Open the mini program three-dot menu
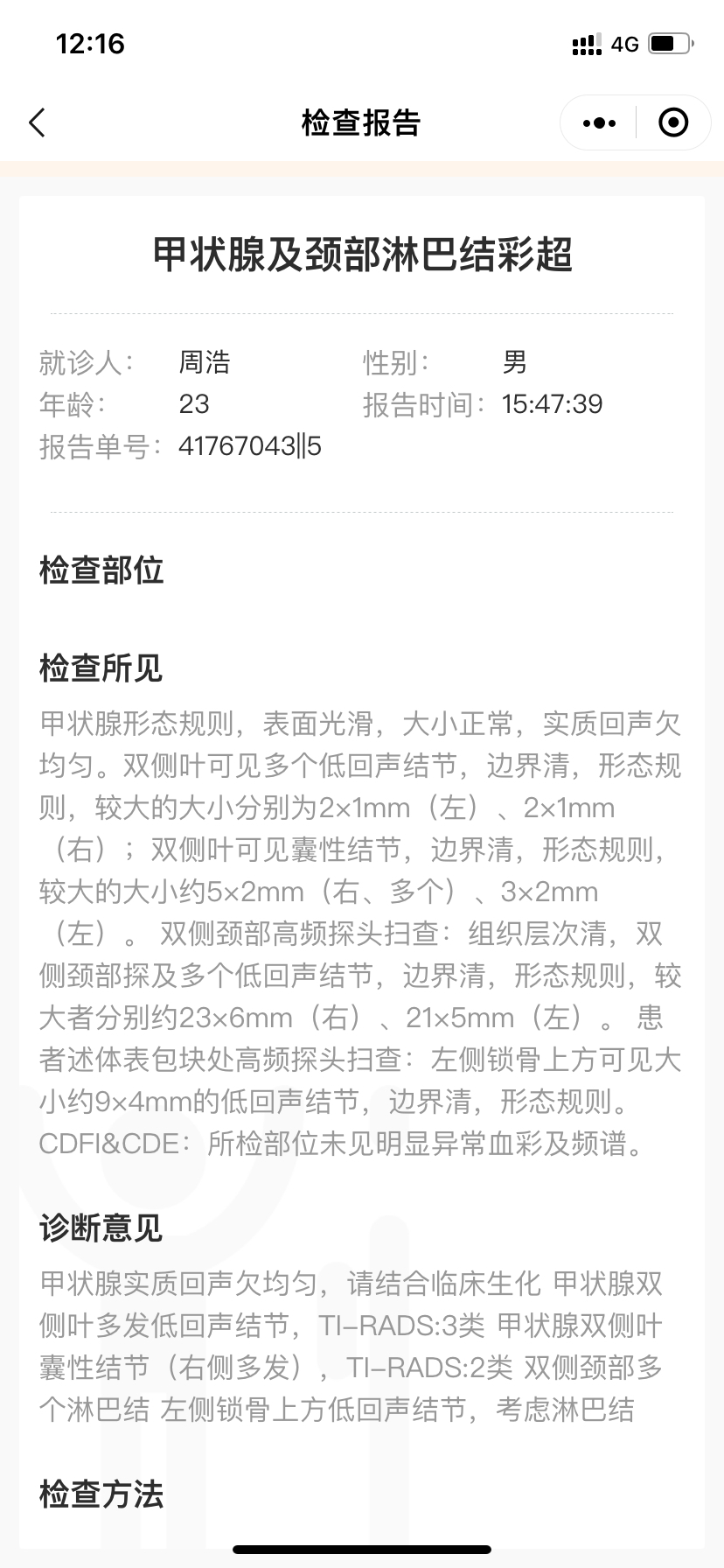The width and height of the screenshot is (724, 1568). 599,123
